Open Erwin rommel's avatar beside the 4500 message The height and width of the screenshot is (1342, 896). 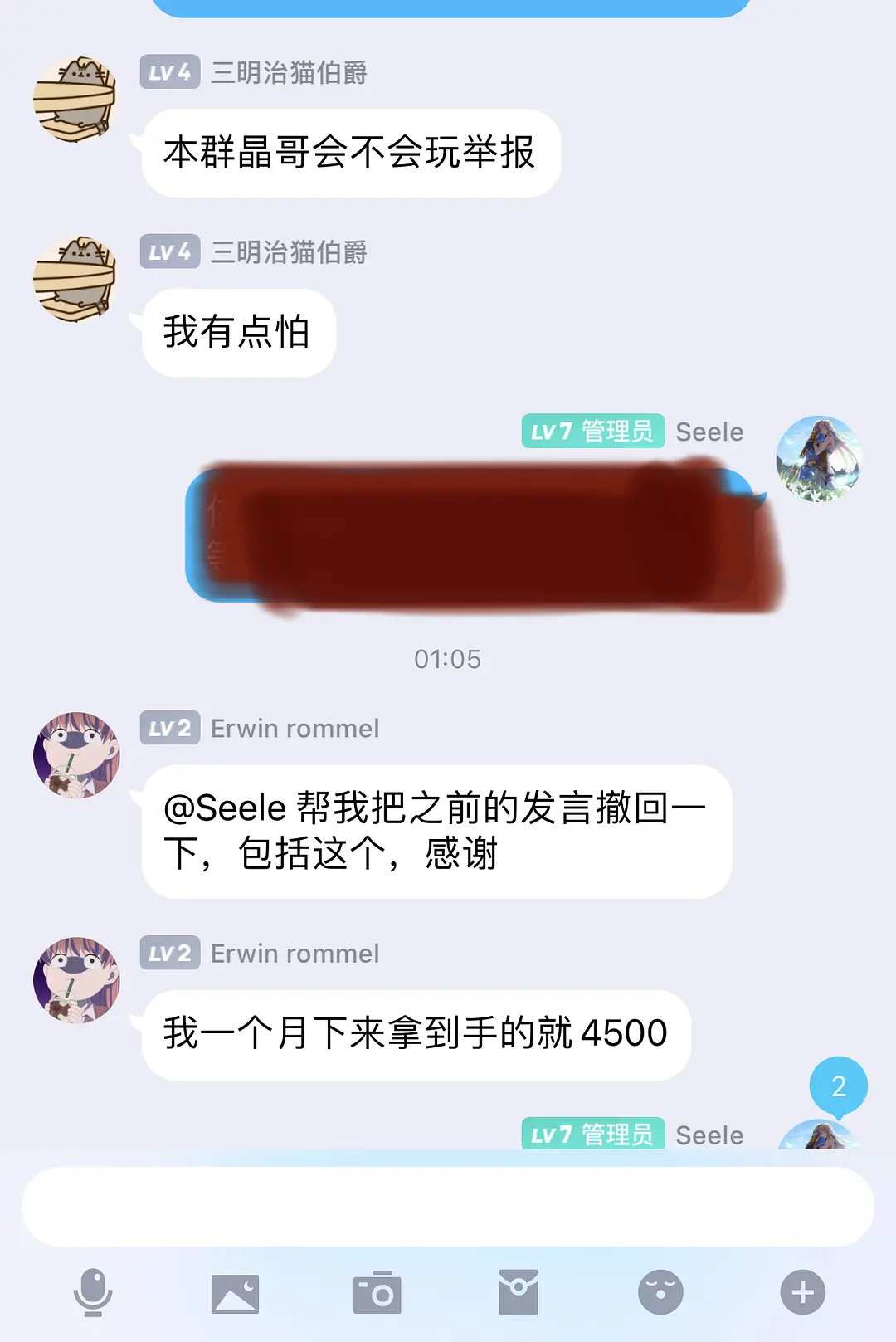point(76,980)
